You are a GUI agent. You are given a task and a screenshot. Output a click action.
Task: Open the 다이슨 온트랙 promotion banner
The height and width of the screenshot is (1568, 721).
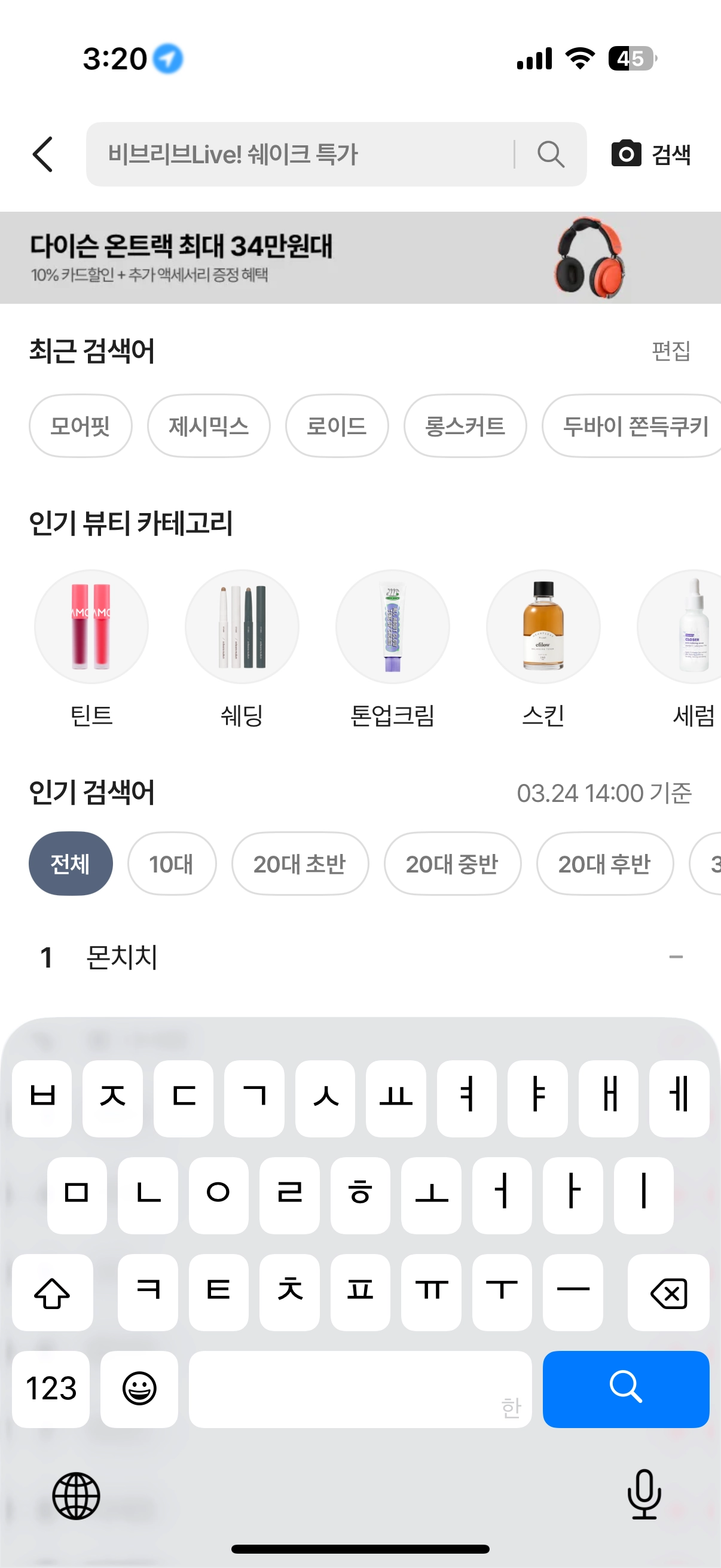pos(360,258)
